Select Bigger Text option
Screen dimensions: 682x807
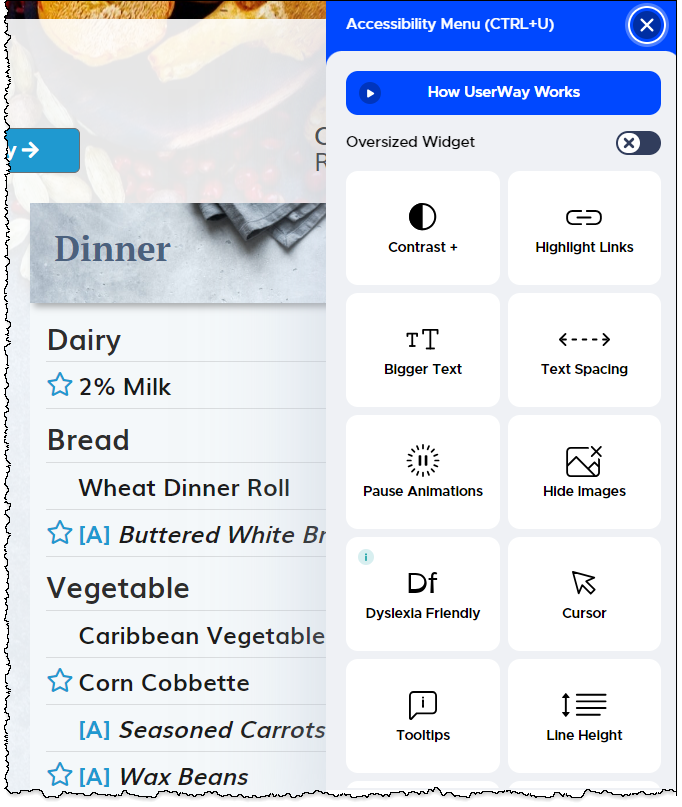point(422,350)
